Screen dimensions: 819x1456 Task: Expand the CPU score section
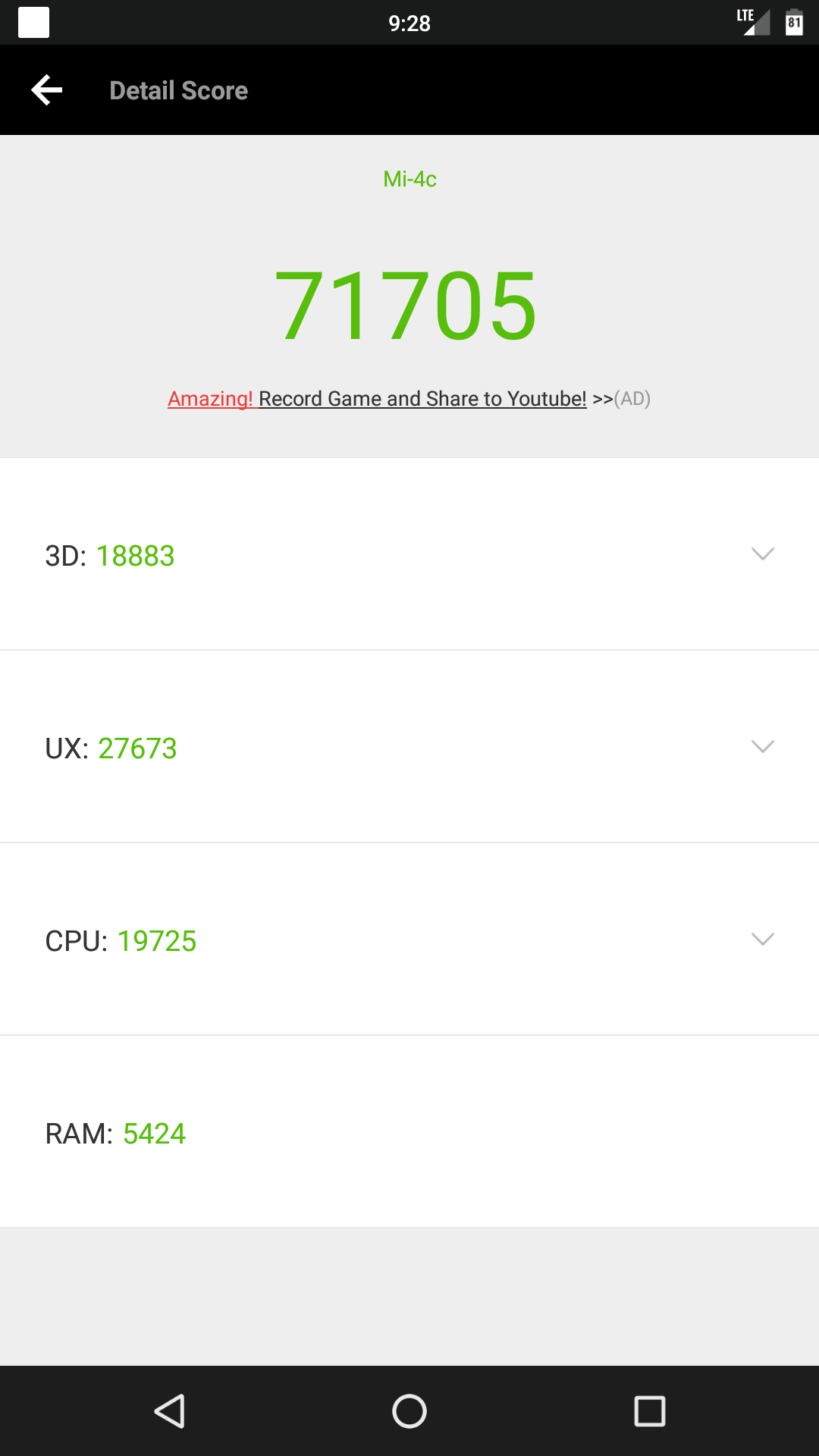click(x=762, y=940)
